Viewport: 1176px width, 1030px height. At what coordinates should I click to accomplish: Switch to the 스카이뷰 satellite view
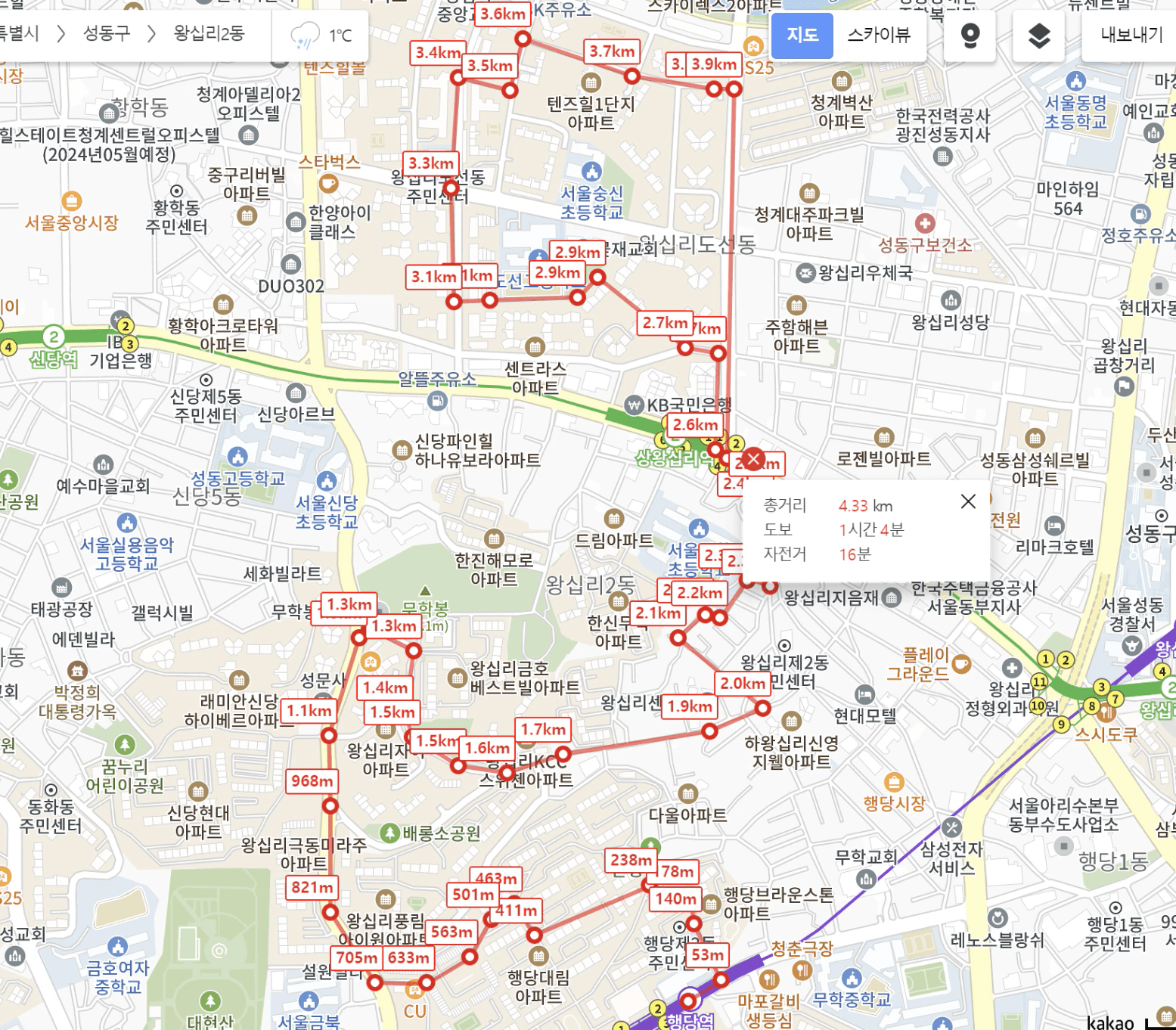pyautogui.click(x=879, y=35)
